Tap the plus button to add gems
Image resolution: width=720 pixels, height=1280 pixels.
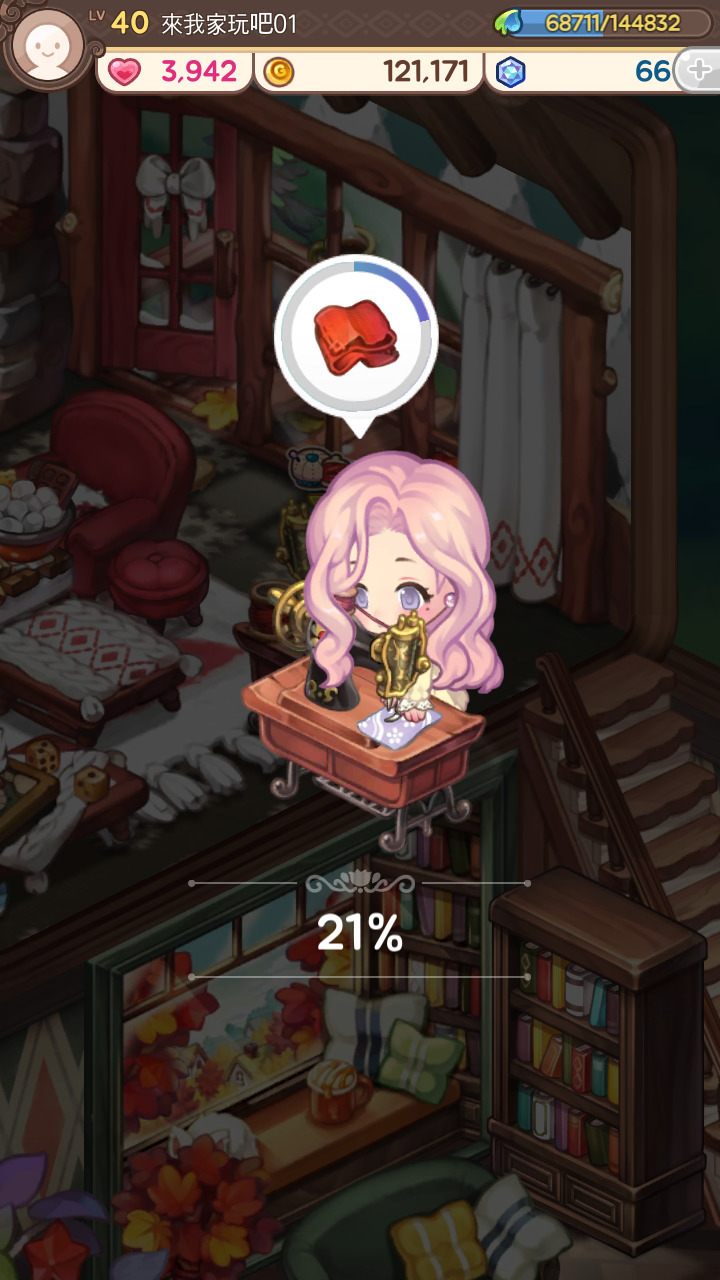pyautogui.click(x=698, y=71)
